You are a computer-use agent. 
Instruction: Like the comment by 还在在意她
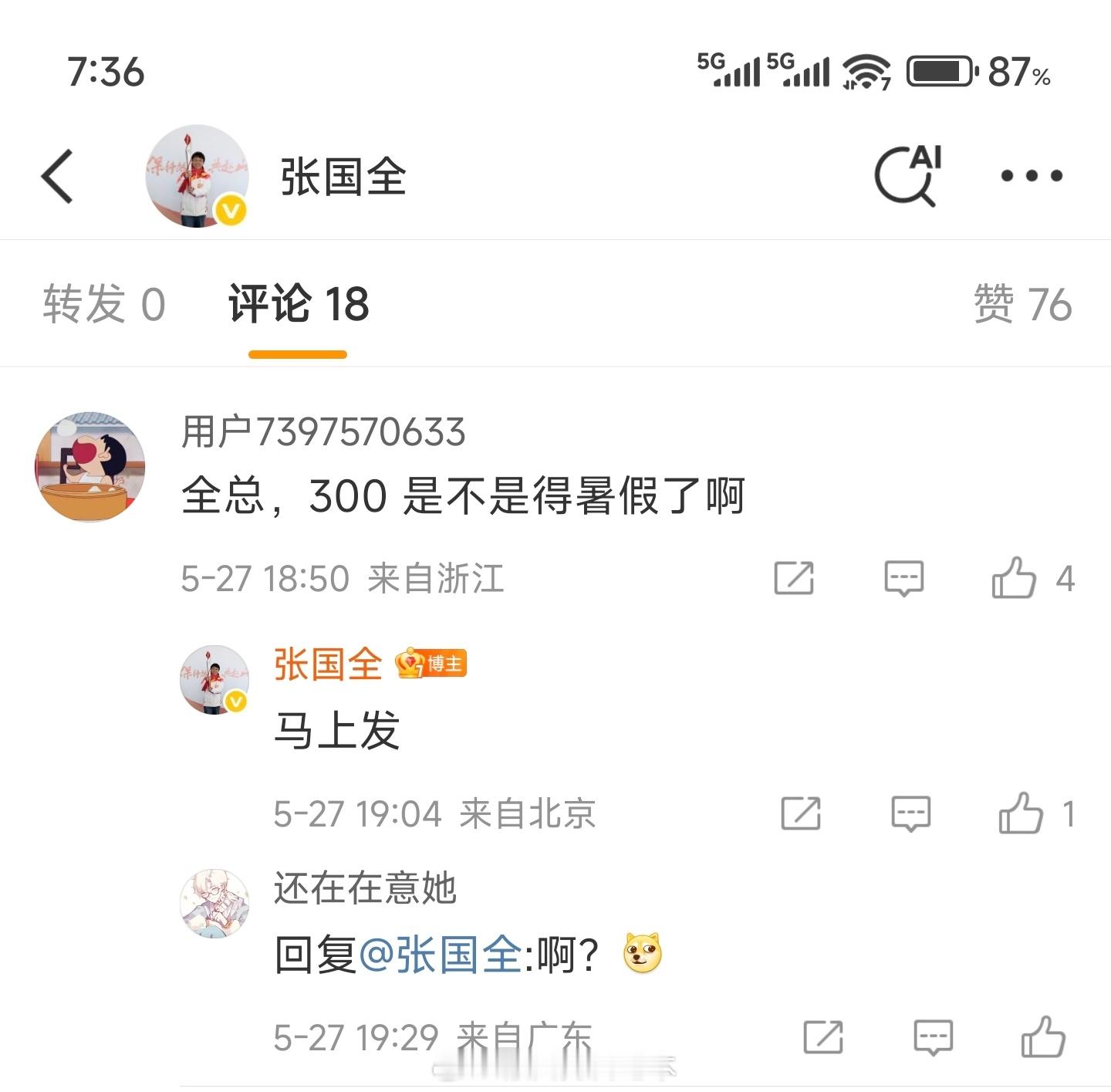point(1043,1037)
